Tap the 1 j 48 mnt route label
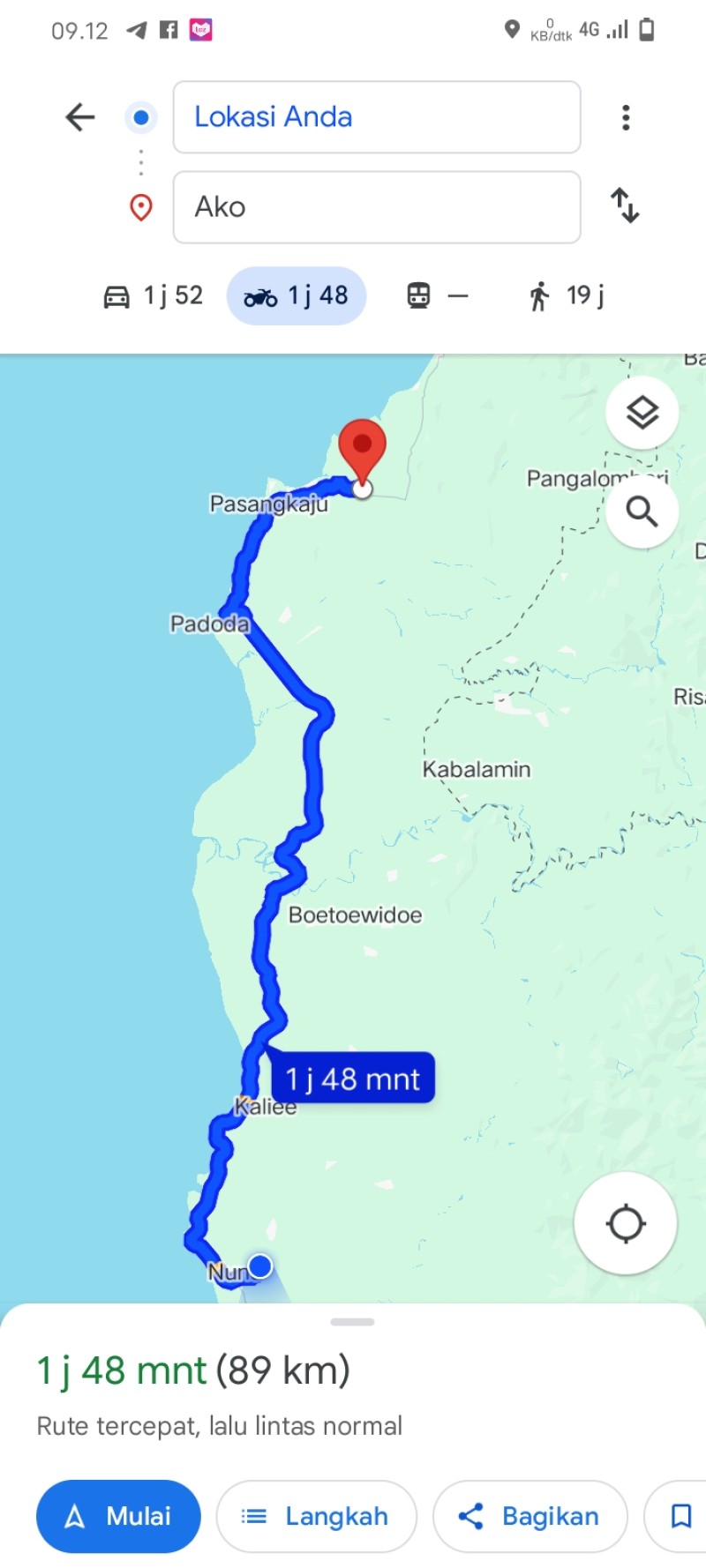The image size is (706, 1568). (x=352, y=1078)
